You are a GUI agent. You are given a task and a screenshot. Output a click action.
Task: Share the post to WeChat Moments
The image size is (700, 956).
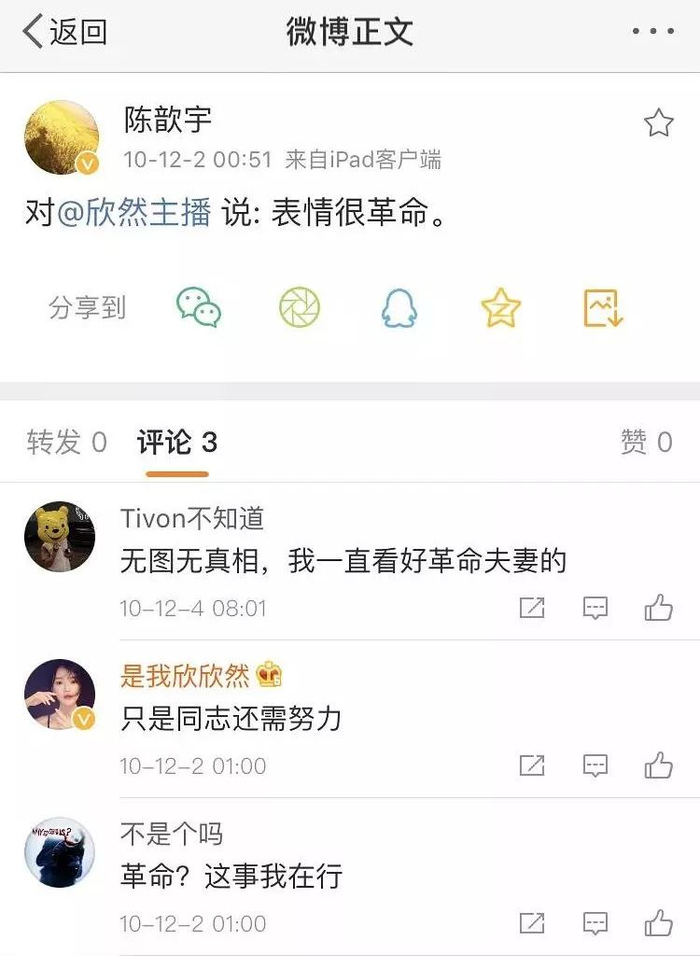click(x=300, y=307)
